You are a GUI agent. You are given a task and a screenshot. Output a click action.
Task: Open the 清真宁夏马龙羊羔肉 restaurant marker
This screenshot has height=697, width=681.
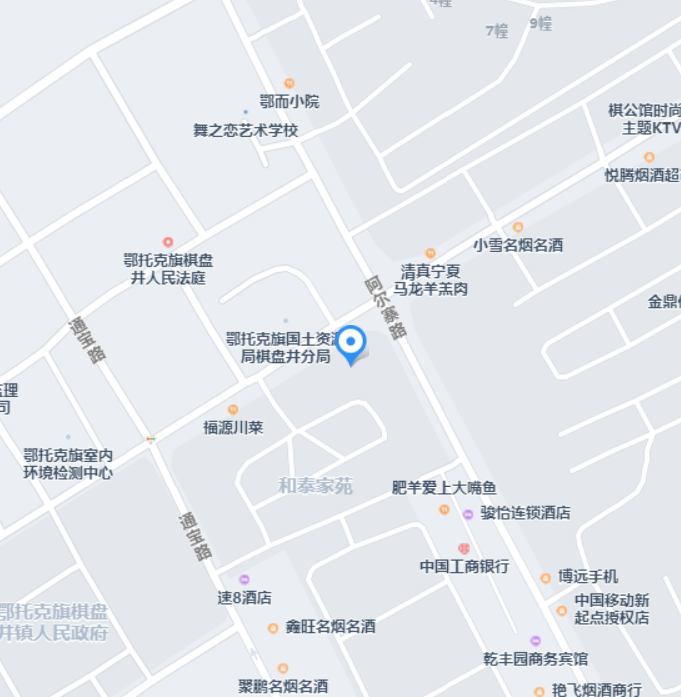click(430, 253)
